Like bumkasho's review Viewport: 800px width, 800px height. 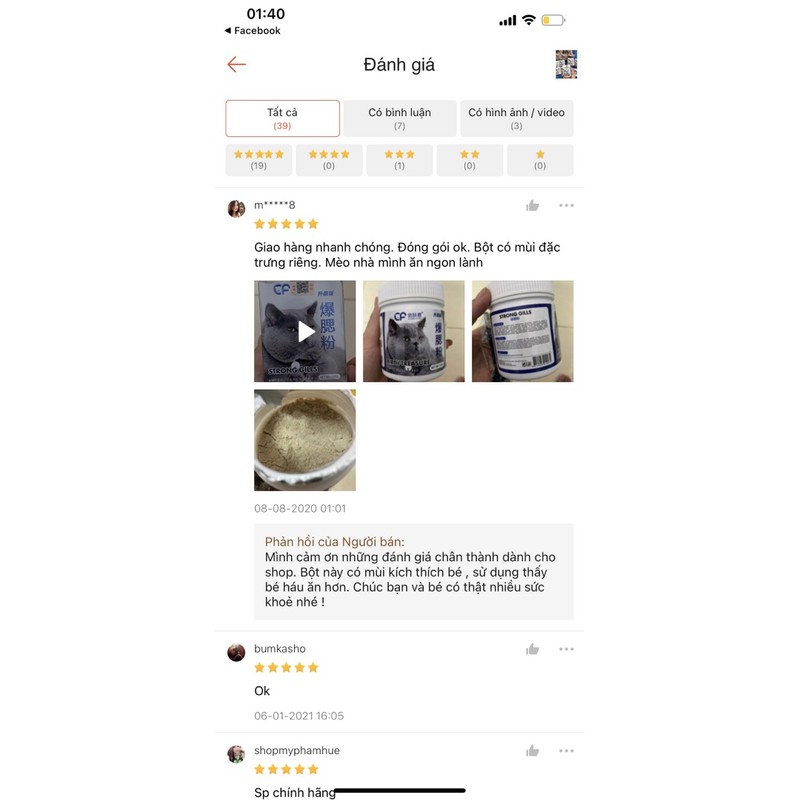pyautogui.click(x=533, y=649)
